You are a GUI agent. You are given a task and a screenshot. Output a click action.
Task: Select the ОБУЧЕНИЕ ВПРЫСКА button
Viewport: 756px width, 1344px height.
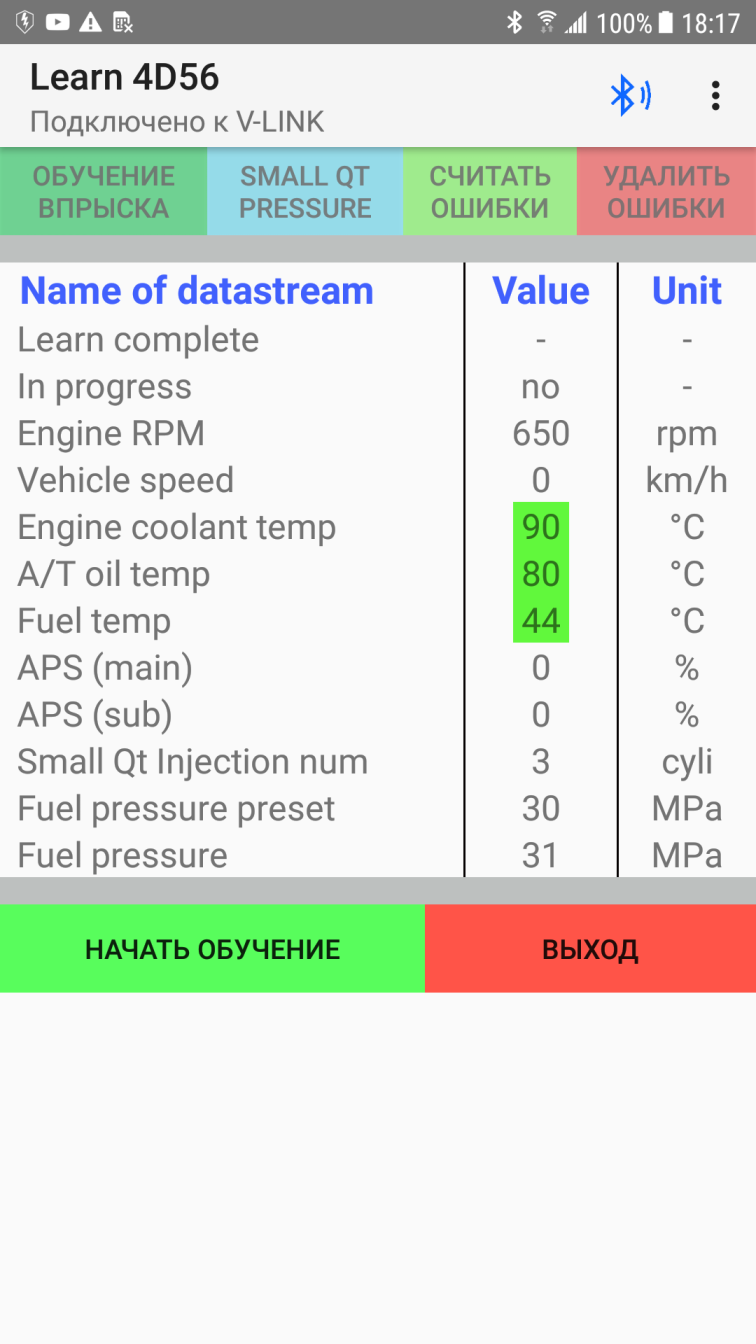click(104, 192)
